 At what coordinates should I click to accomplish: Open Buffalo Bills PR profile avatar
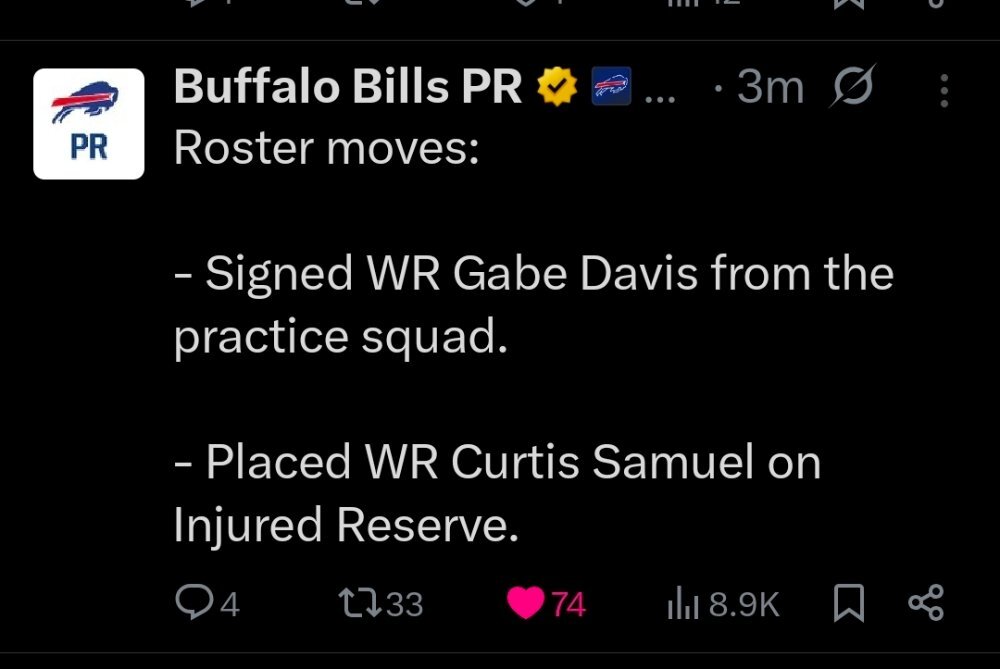(88, 124)
